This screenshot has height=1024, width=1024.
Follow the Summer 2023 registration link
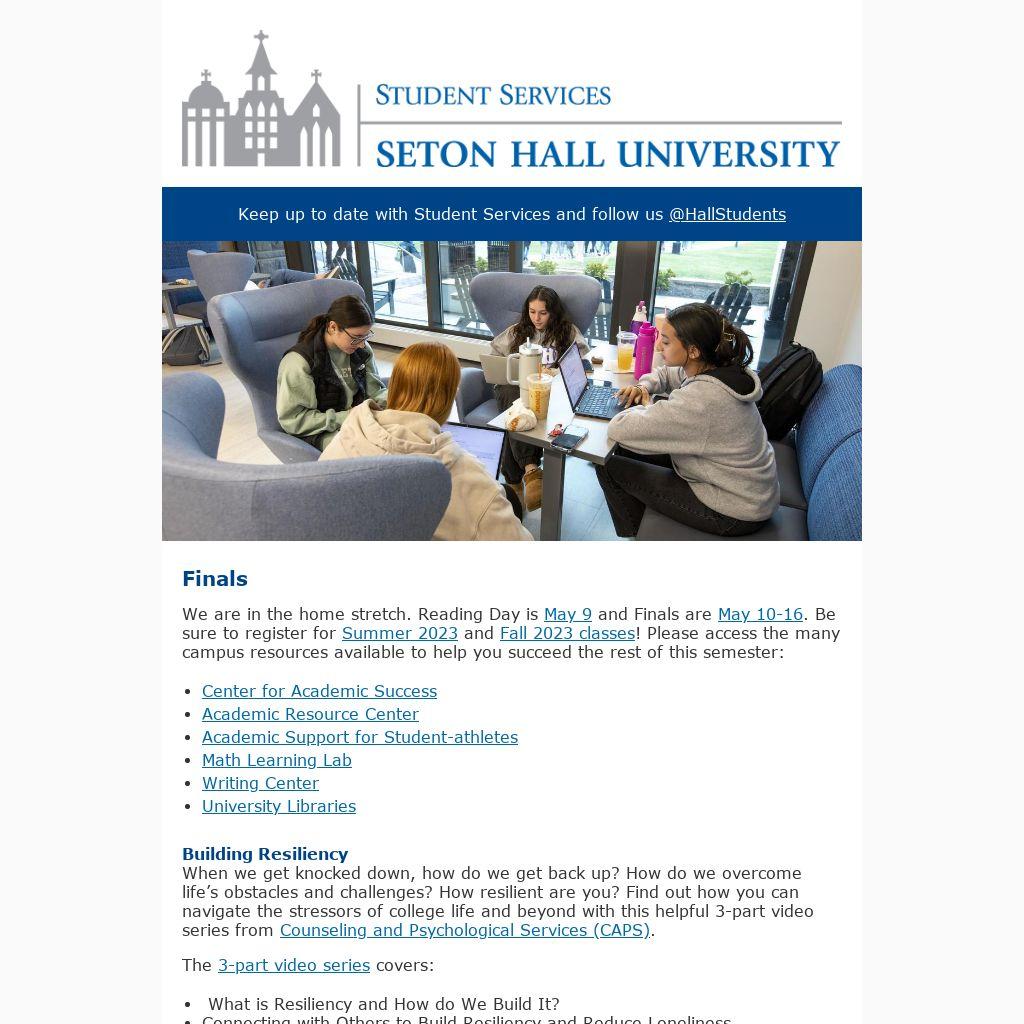click(x=399, y=633)
